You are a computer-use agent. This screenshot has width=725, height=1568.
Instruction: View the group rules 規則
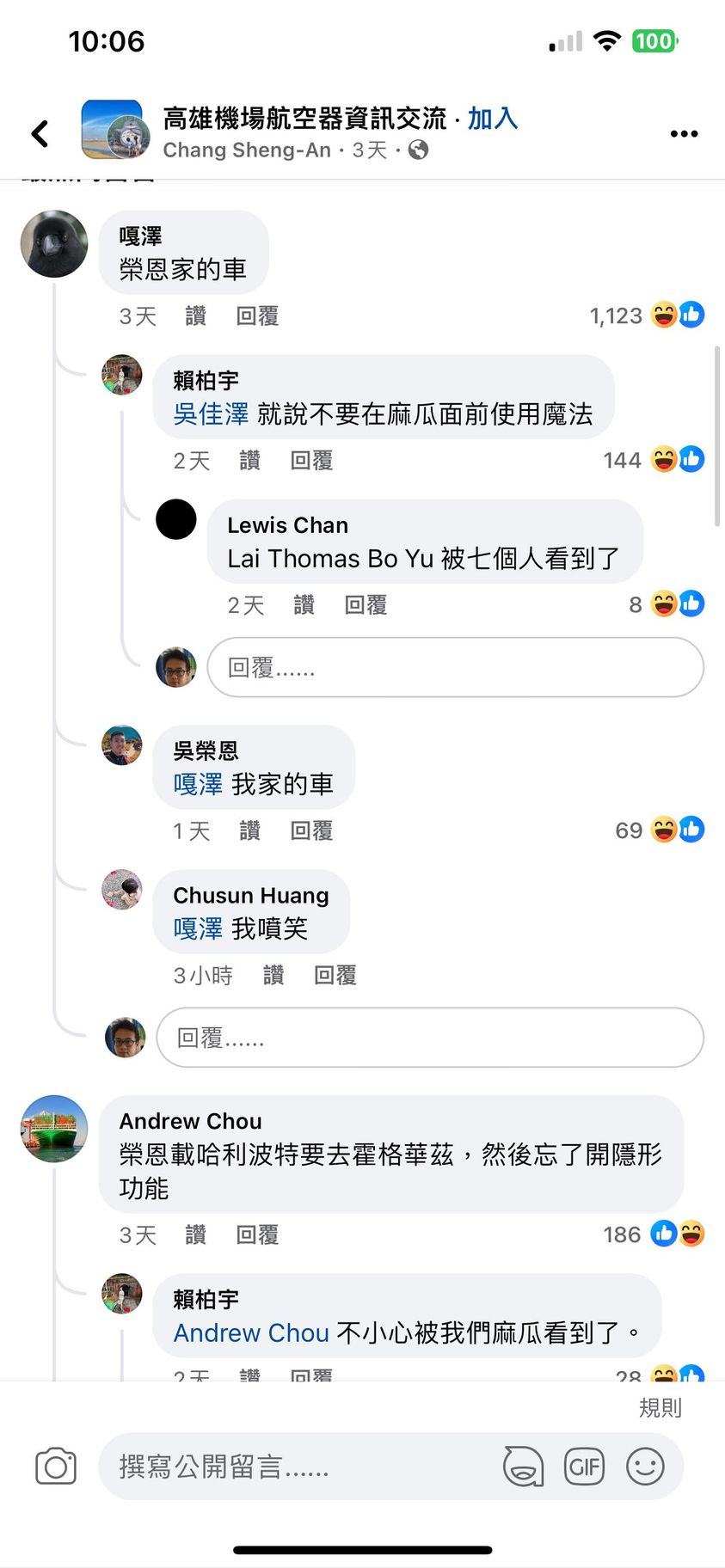pos(660,1408)
